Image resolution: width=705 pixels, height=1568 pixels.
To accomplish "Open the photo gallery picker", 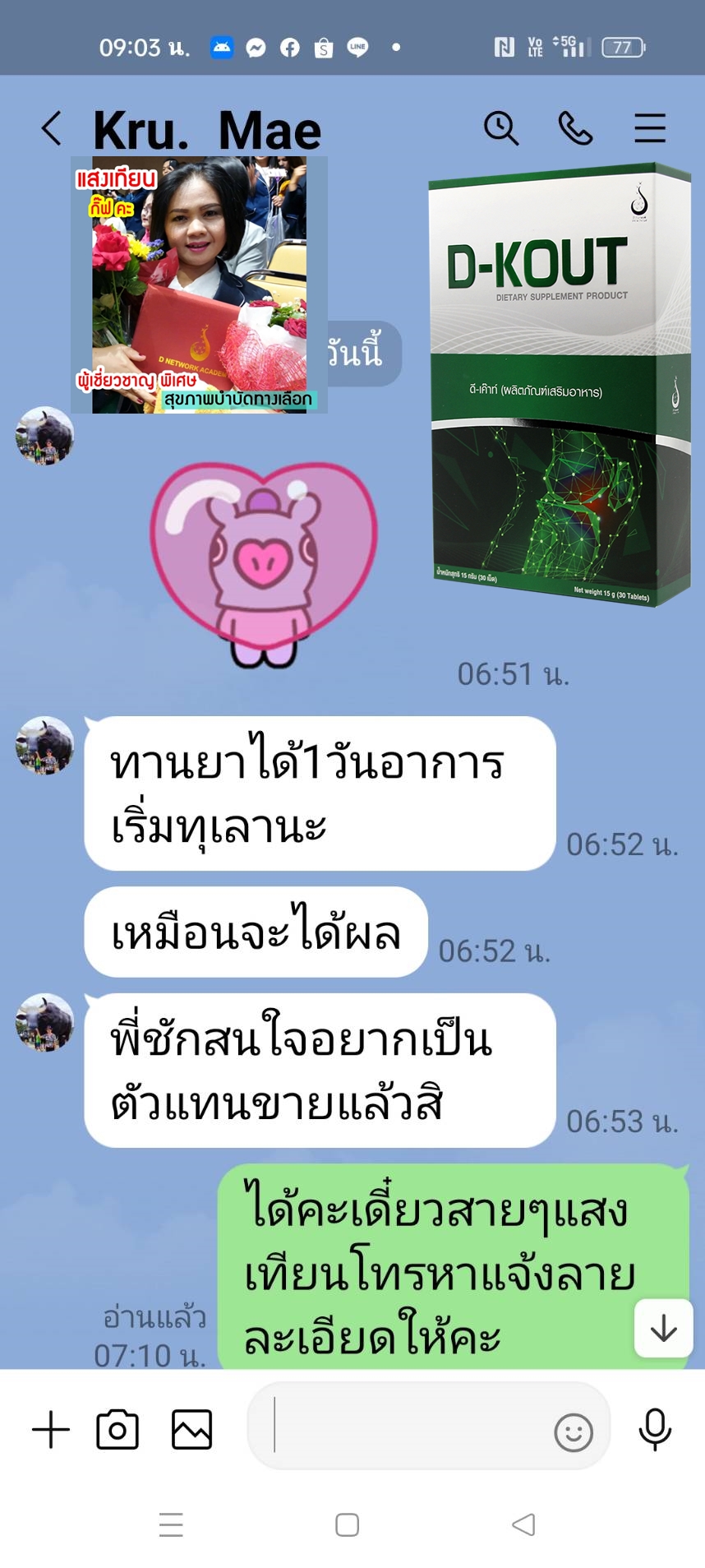I will coord(191,1429).
